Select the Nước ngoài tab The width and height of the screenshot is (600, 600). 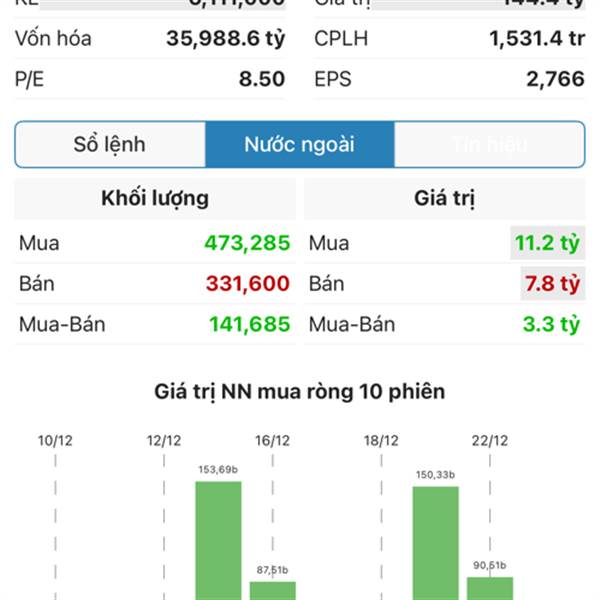(299, 145)
